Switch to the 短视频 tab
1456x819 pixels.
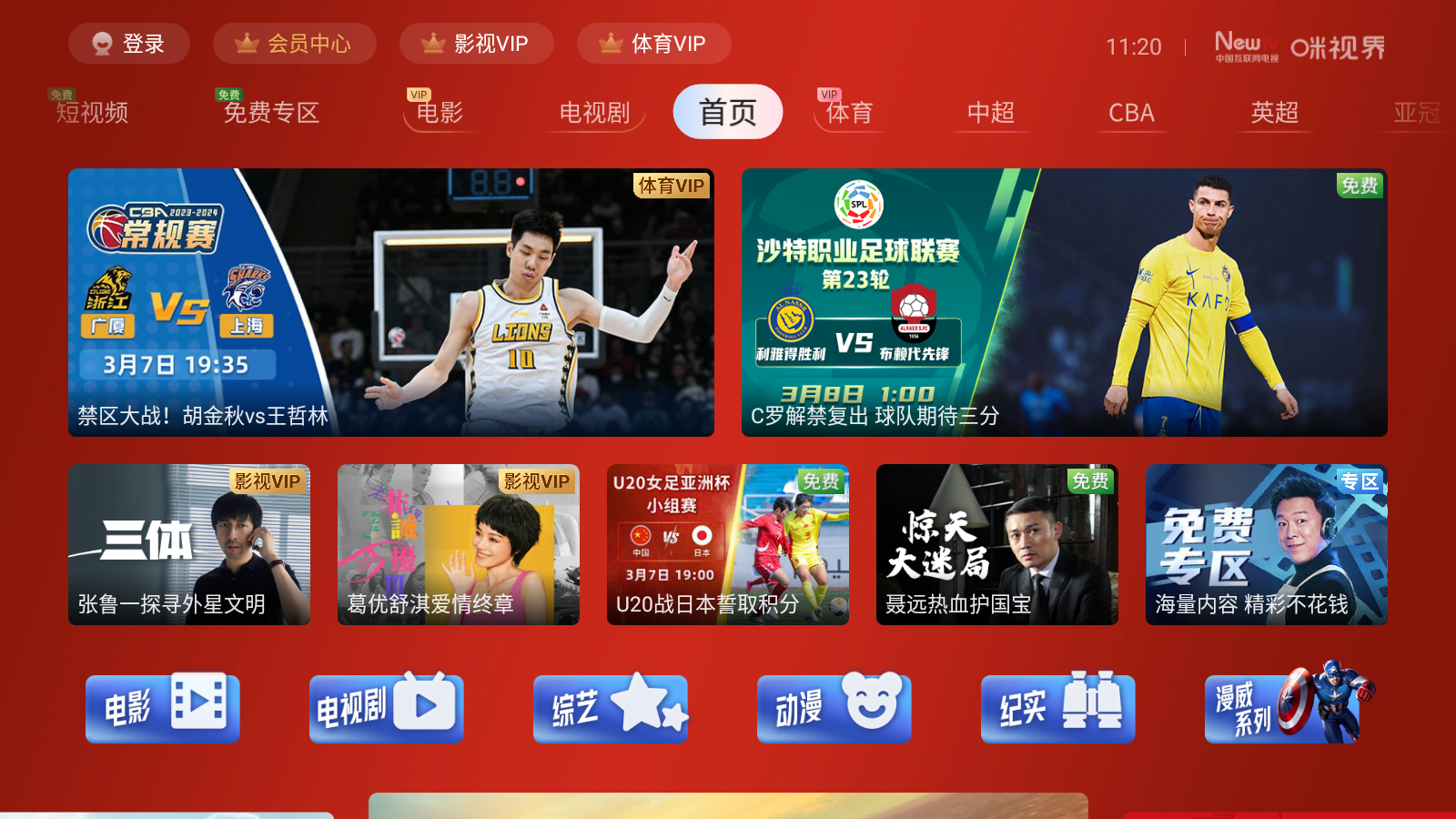point(92,113)
